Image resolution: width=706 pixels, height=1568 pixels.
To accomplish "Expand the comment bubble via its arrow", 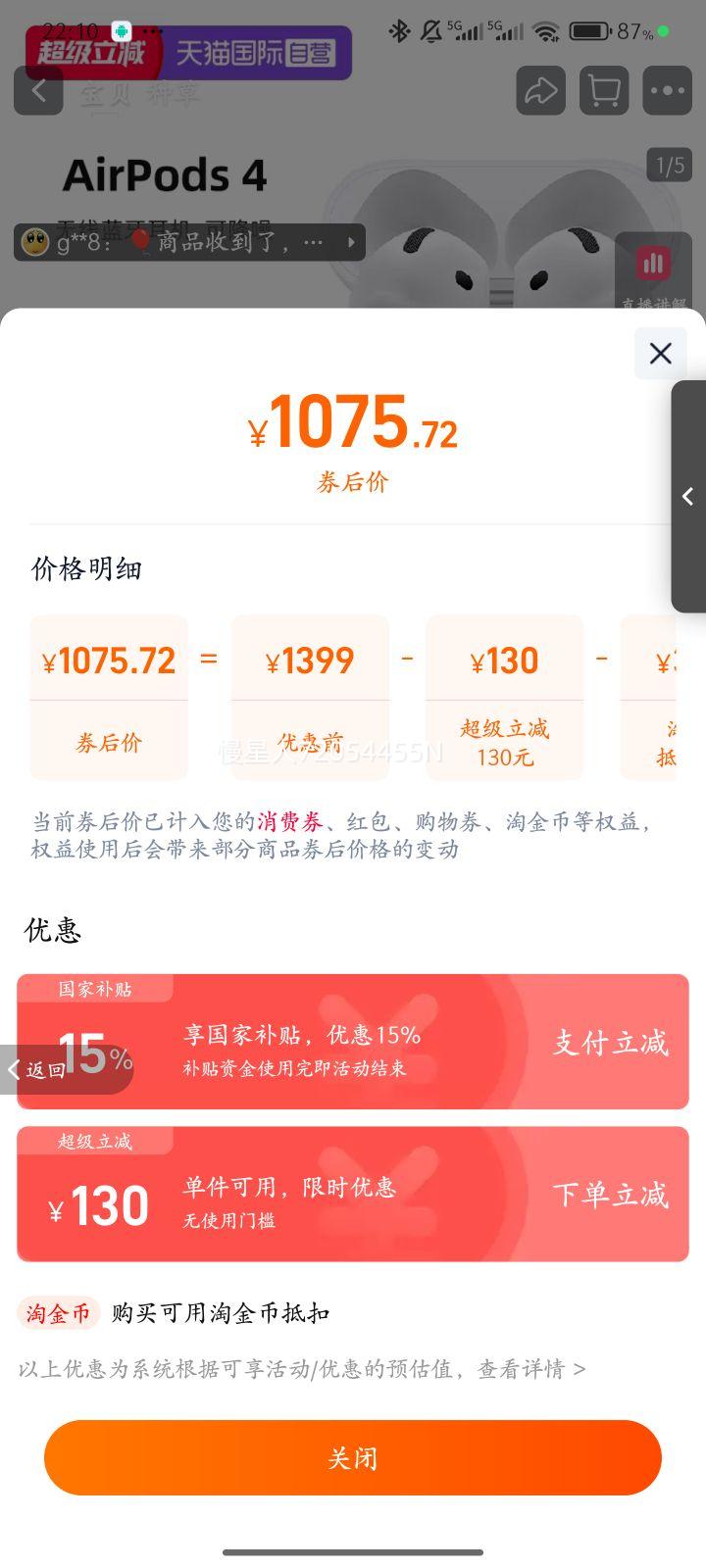I will coord(350,242).
